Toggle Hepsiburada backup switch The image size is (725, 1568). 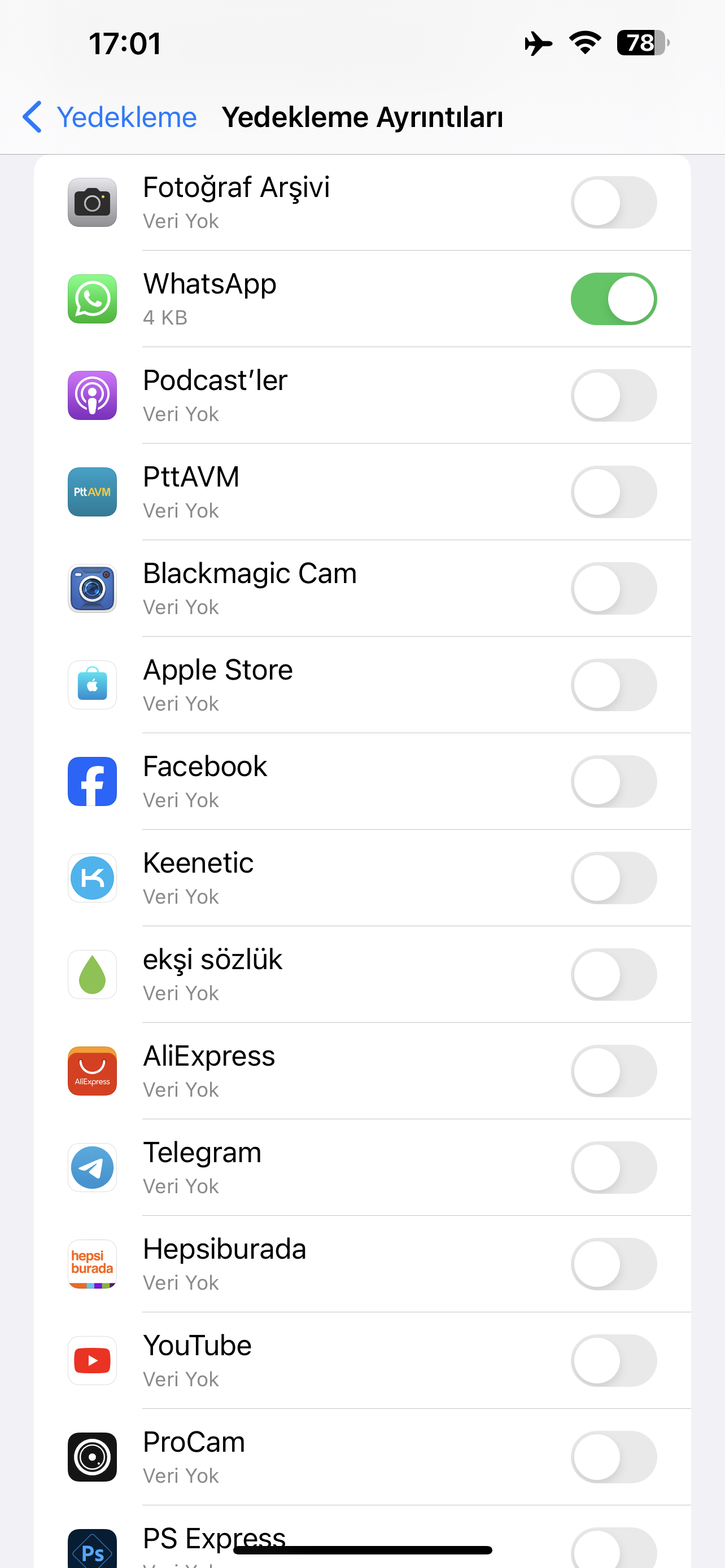(x=614, y=1264)
